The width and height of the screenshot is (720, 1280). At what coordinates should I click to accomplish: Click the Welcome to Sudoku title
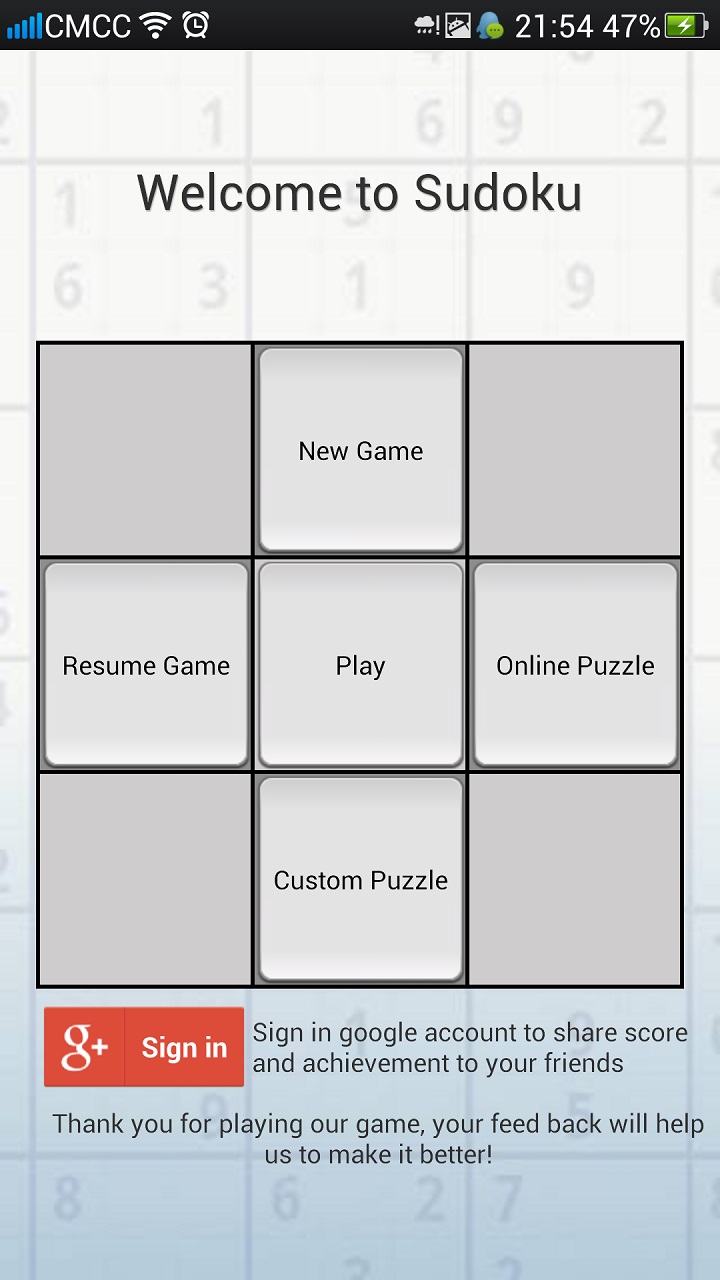(x=360, y=192)
